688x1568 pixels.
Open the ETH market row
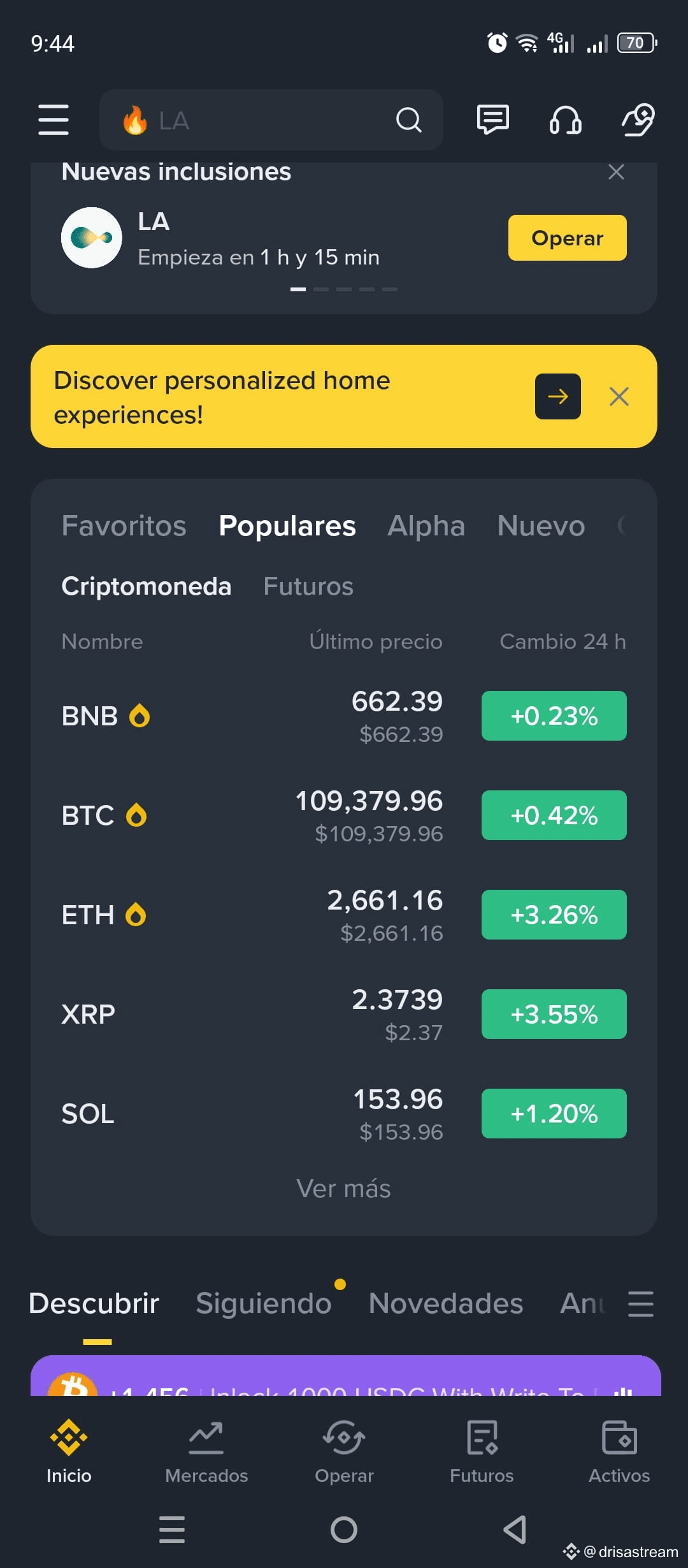point(344,915)
